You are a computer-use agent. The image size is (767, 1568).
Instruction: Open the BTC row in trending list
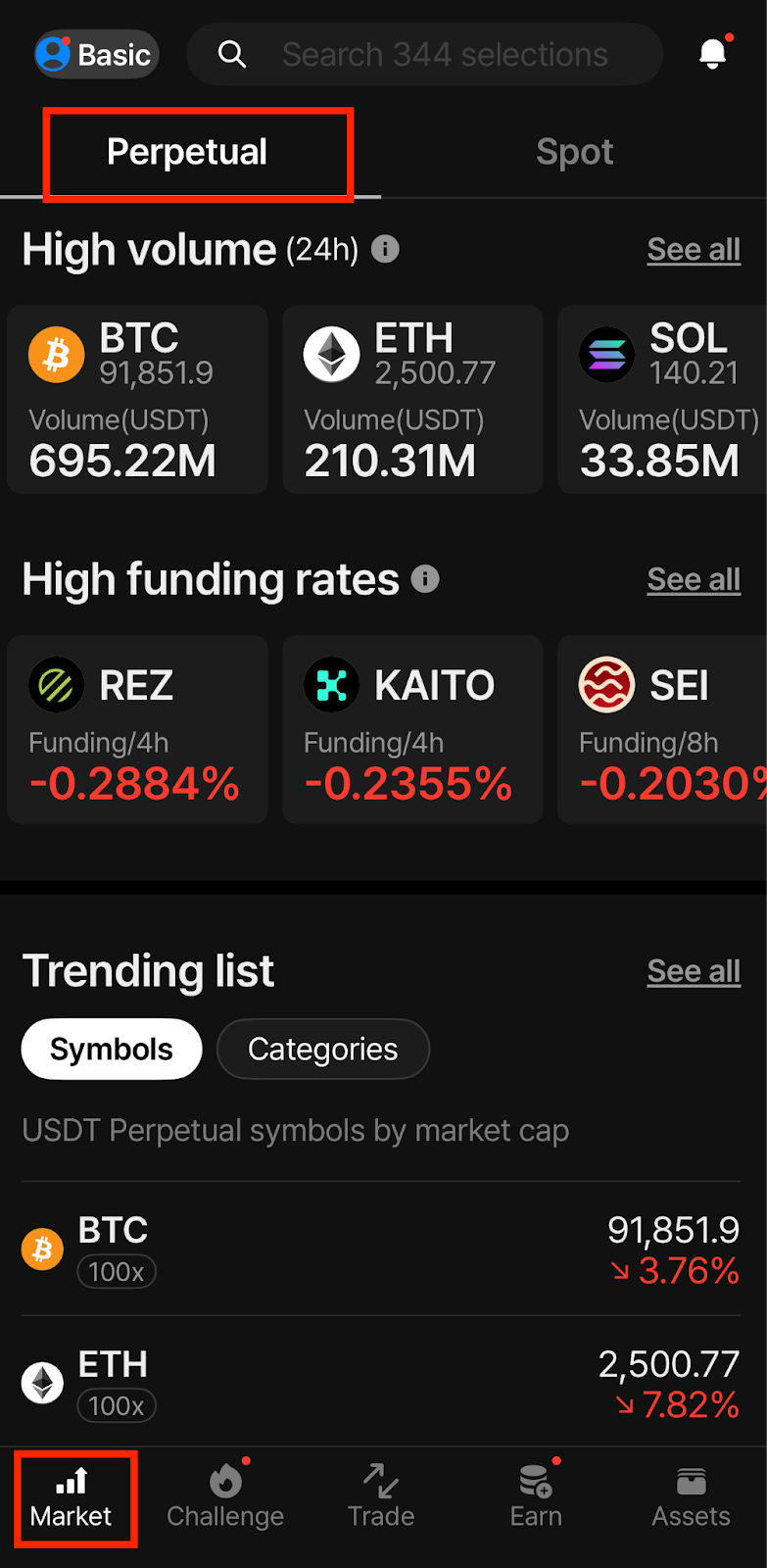click(x=381, y=1249)
